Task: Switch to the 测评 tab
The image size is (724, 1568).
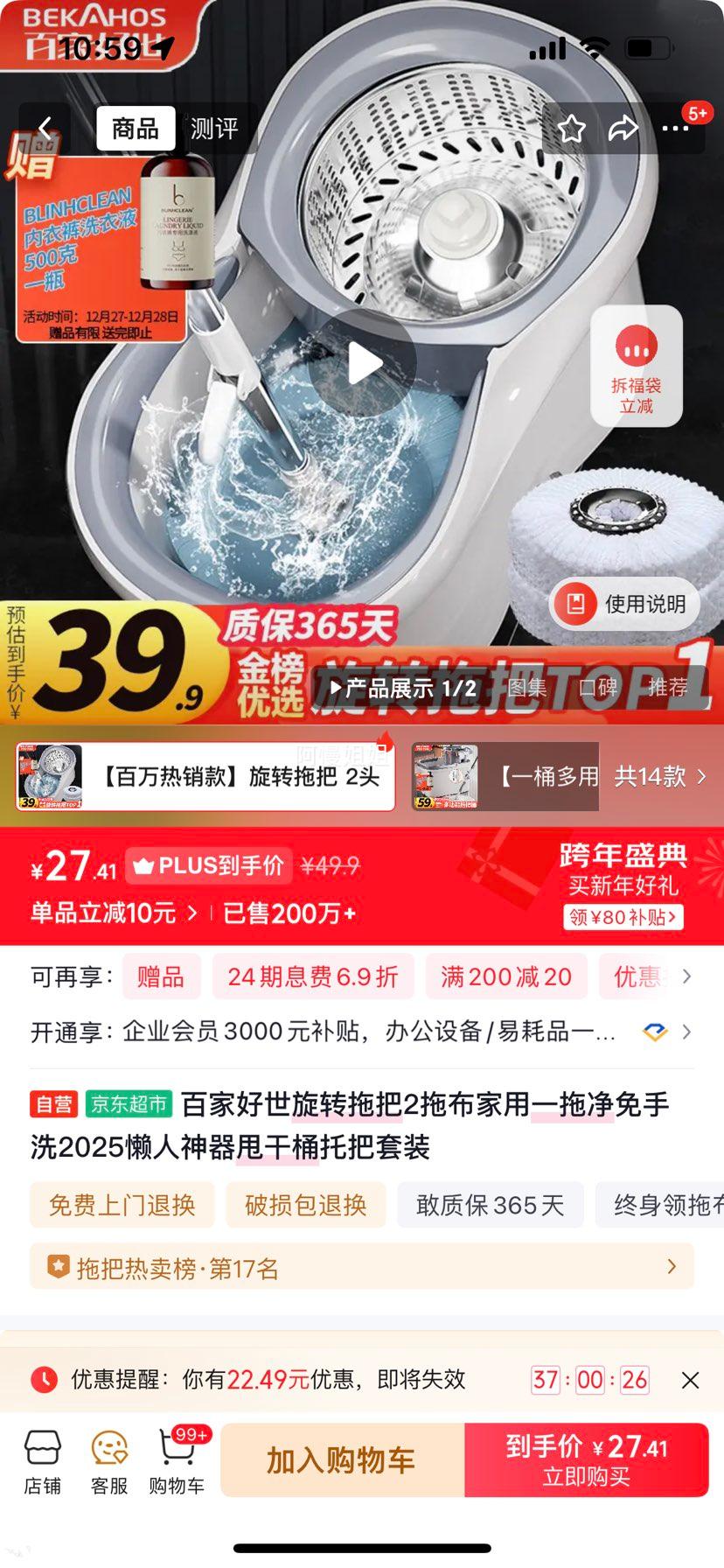Action: click(216, 128)
